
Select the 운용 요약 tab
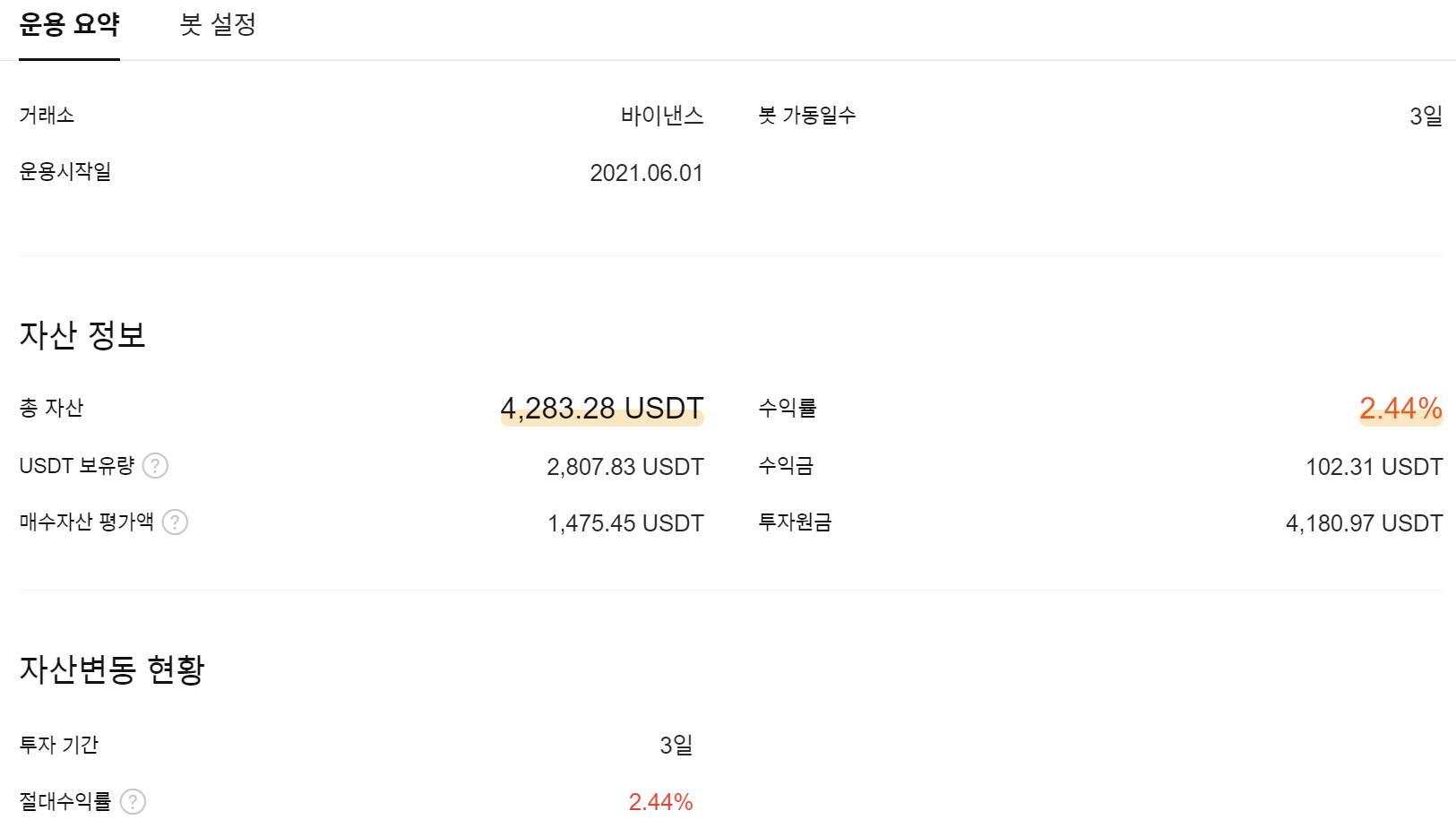click(69, 25)
